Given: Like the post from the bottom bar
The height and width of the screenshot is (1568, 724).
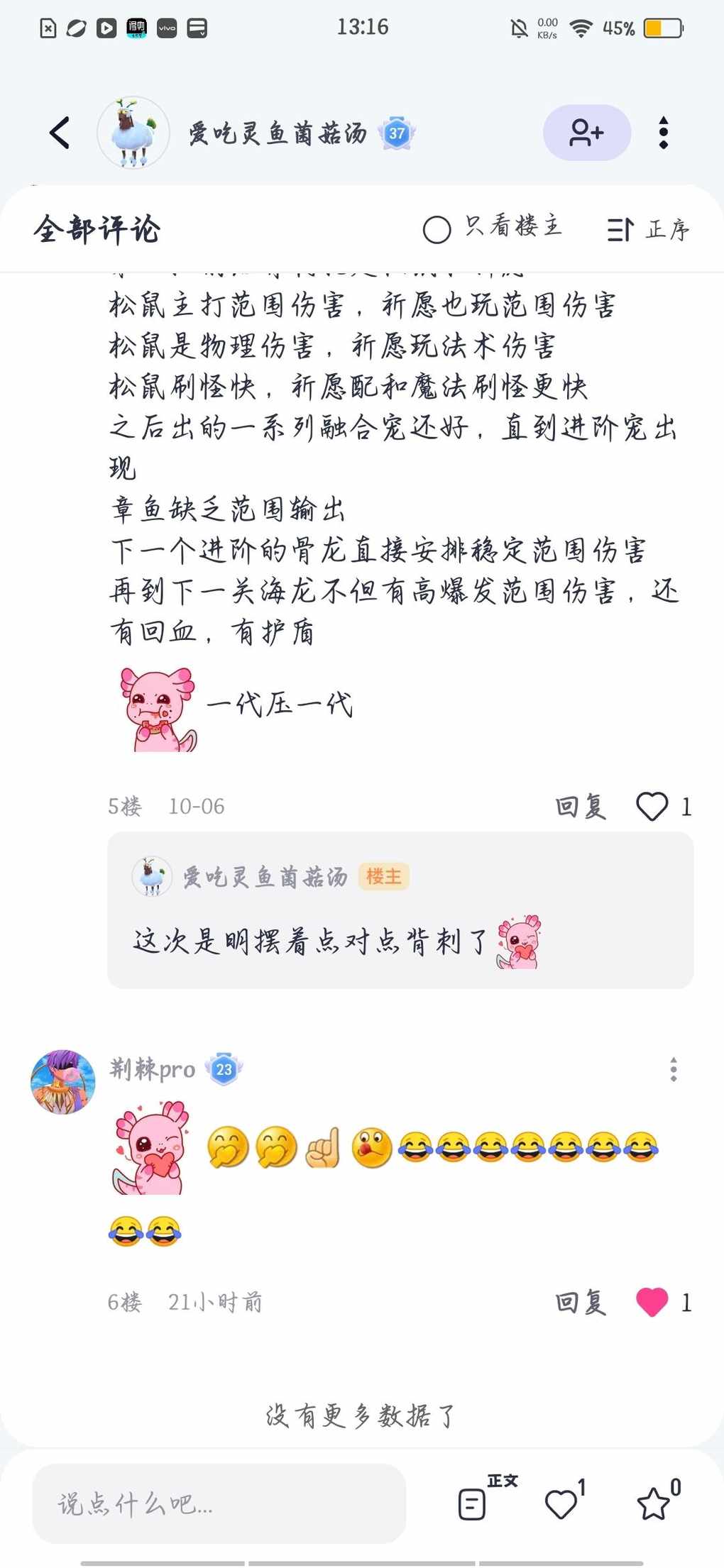Looking at the screenshot, I should point(561,1503).
